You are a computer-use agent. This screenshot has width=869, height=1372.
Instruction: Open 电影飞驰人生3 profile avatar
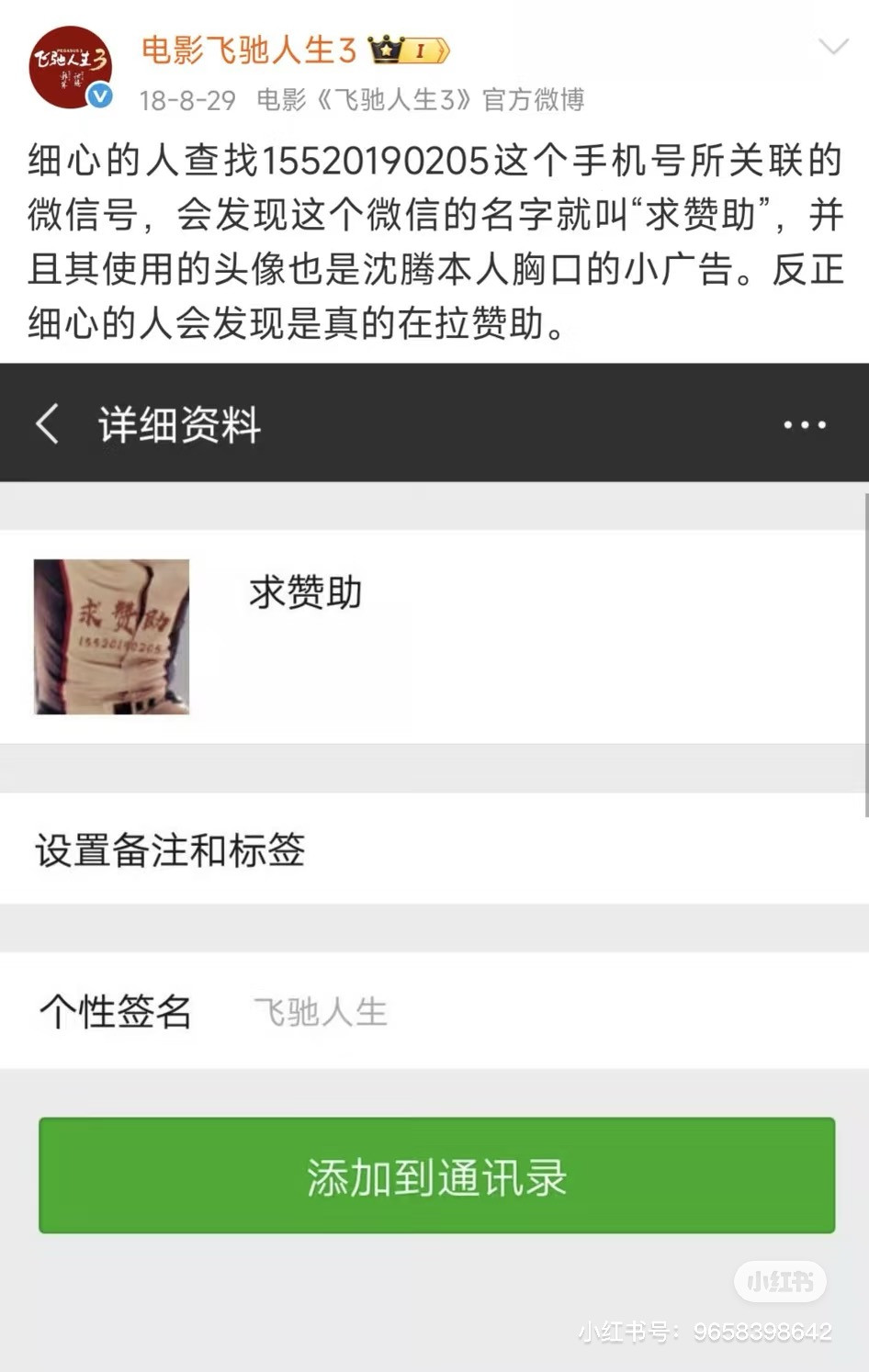pos(70,69)
